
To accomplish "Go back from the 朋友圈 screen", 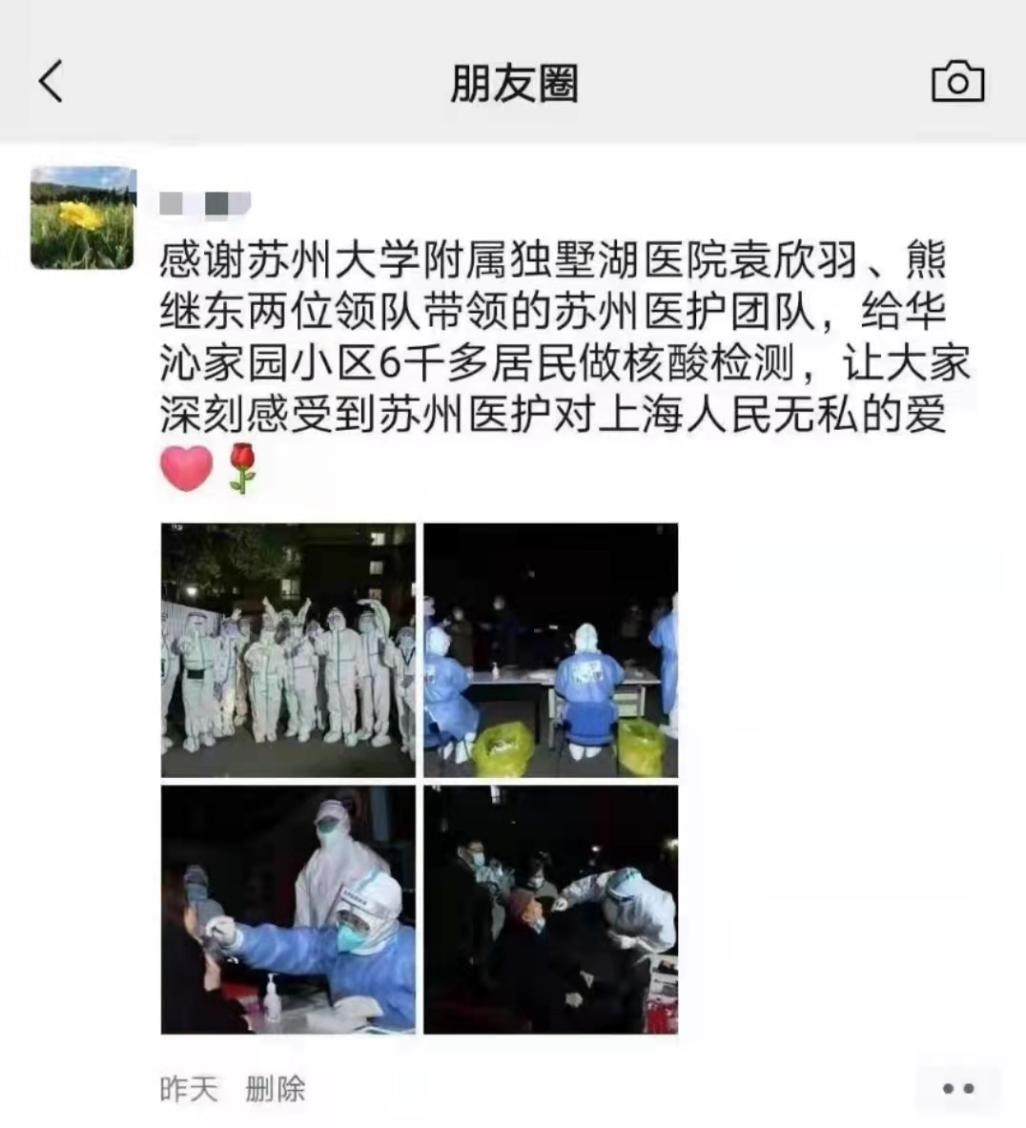I will [x=51, y=81].
